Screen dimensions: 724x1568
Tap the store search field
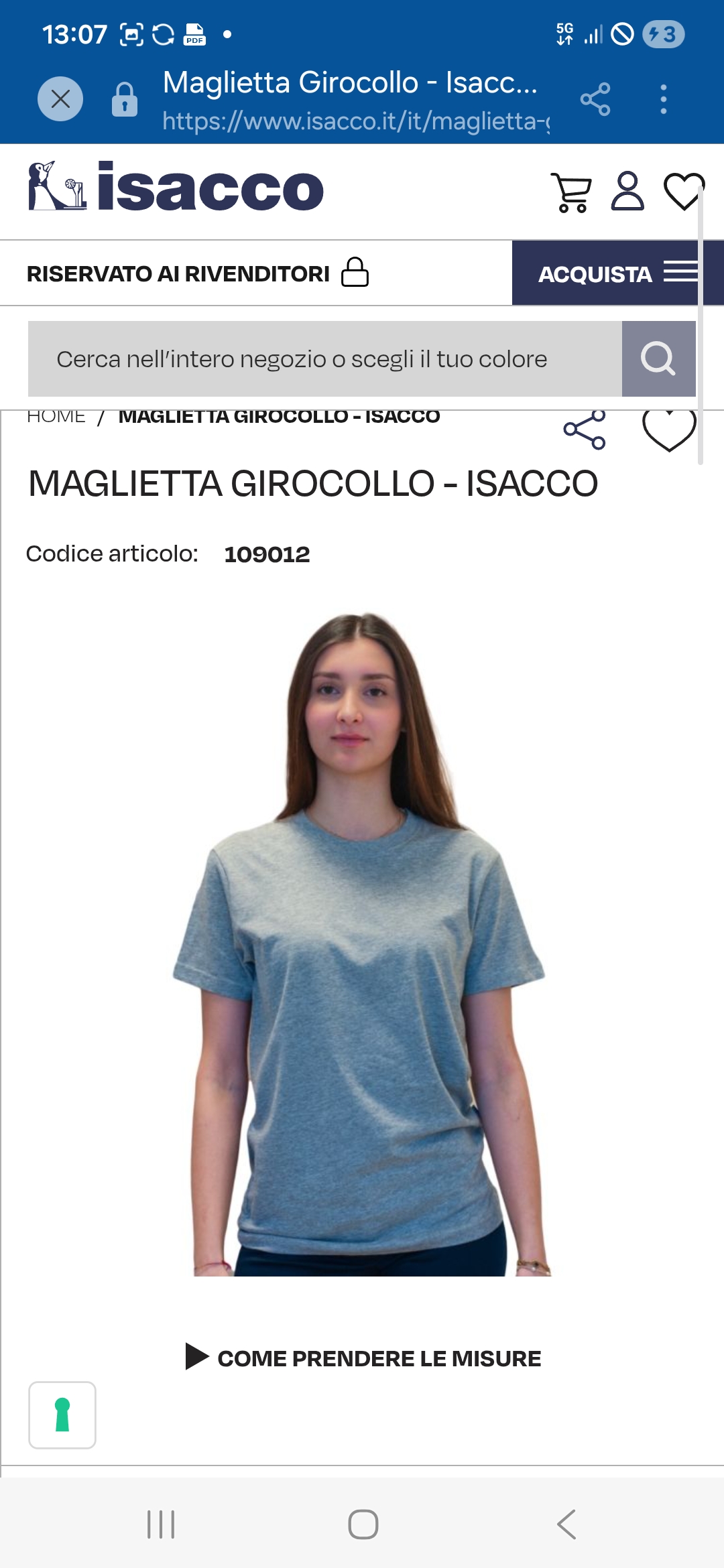325,359
